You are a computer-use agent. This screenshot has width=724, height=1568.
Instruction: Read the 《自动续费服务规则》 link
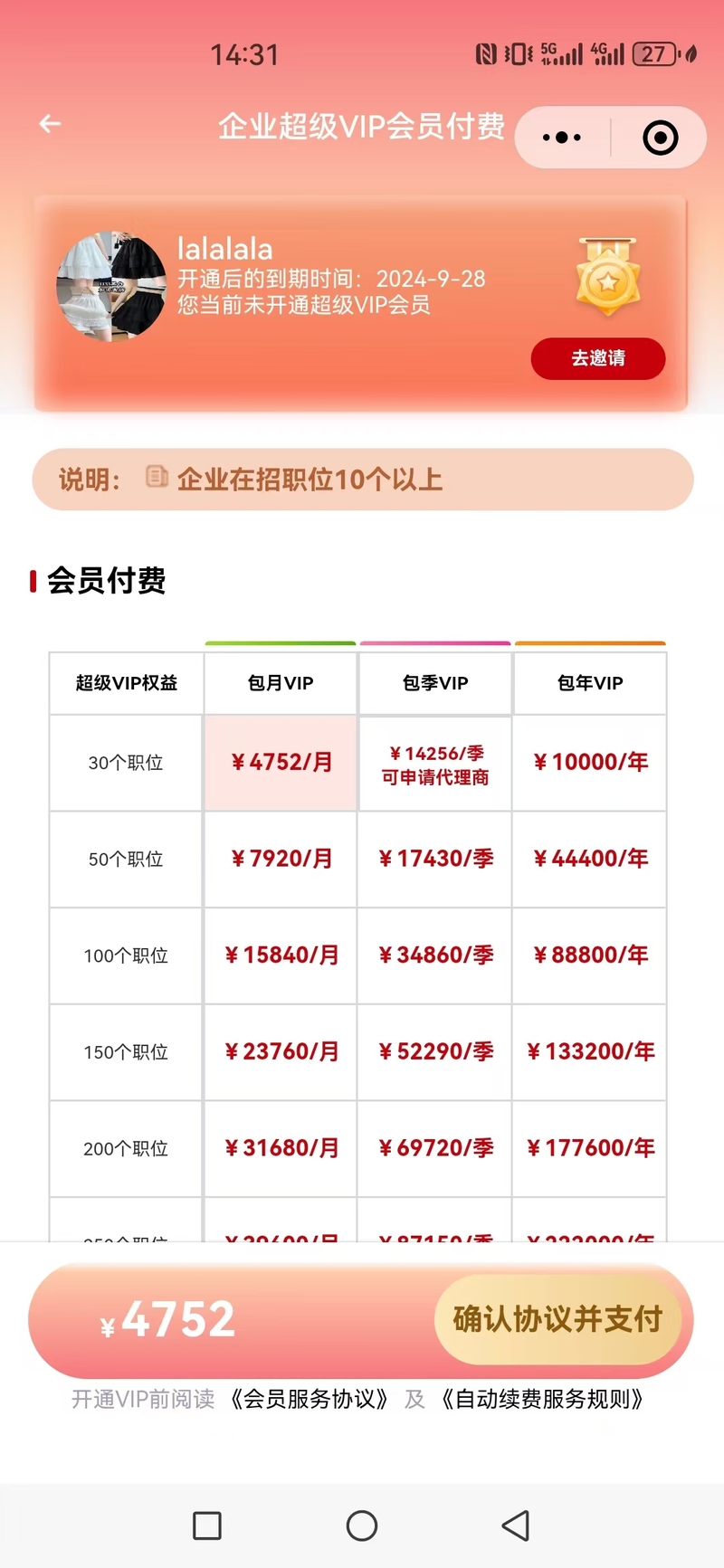coord(543,1400)
